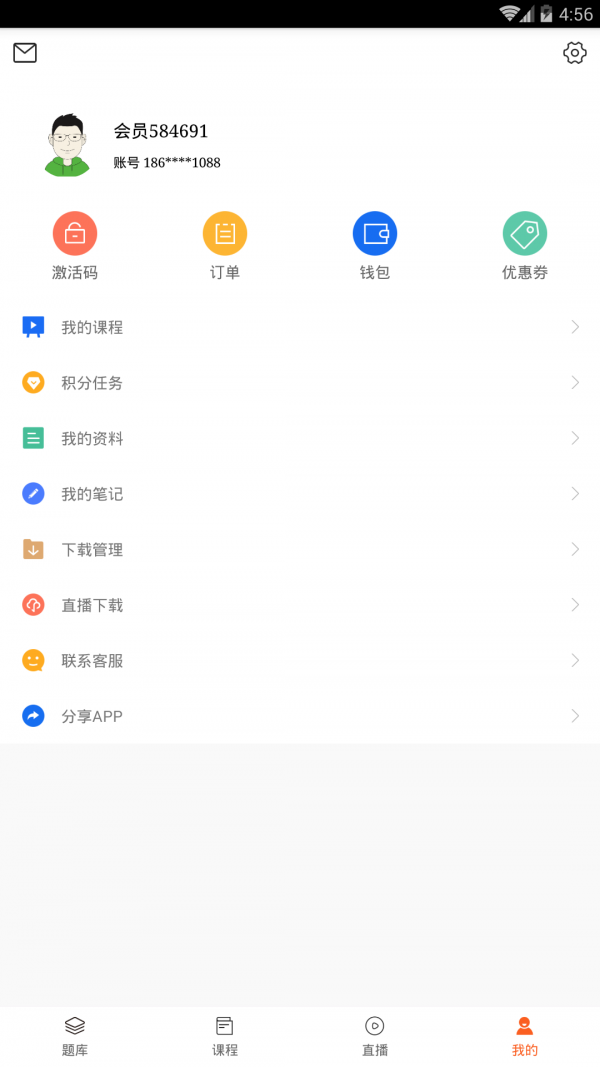Open 直播下载 row
600x1067 pixels.
300,605
